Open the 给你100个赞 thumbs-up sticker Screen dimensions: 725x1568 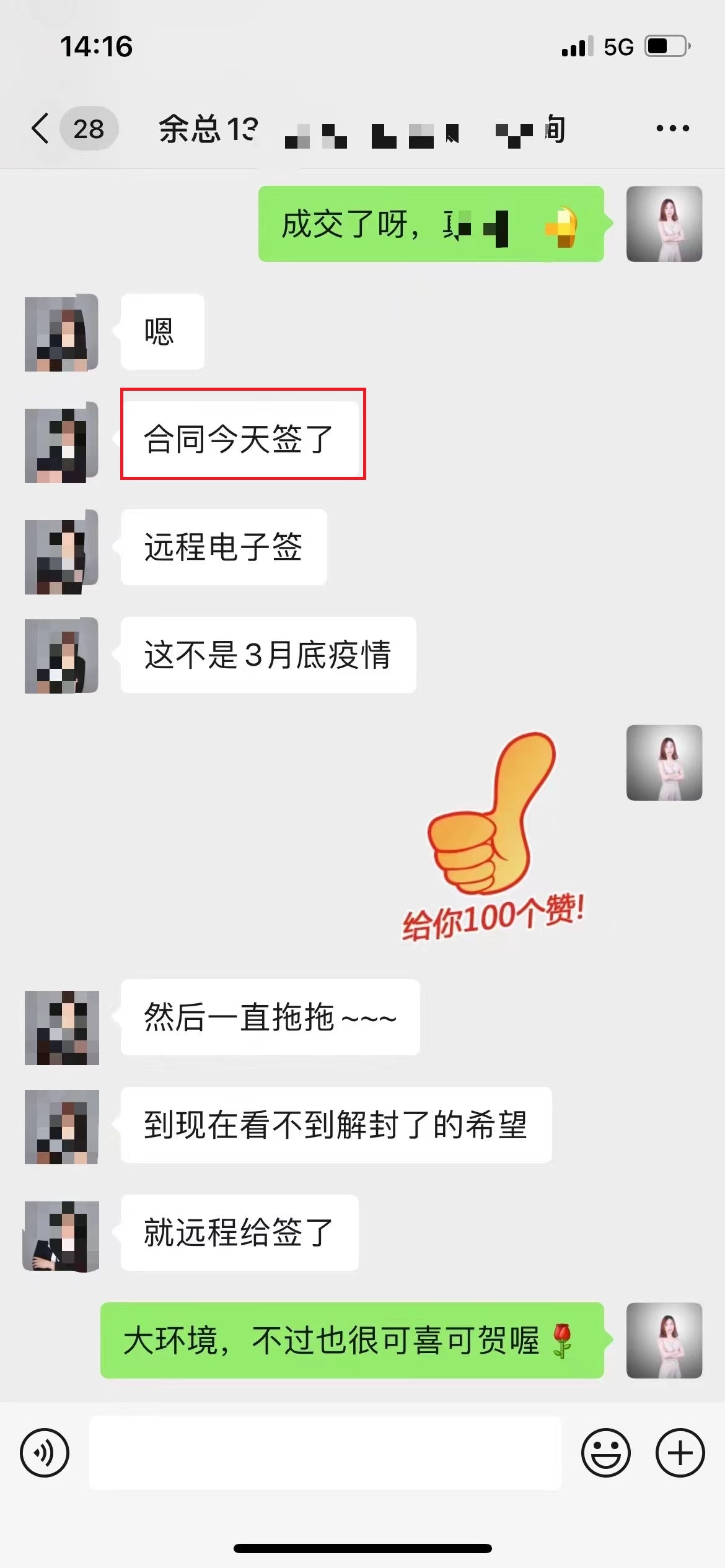tap(493, 836)
